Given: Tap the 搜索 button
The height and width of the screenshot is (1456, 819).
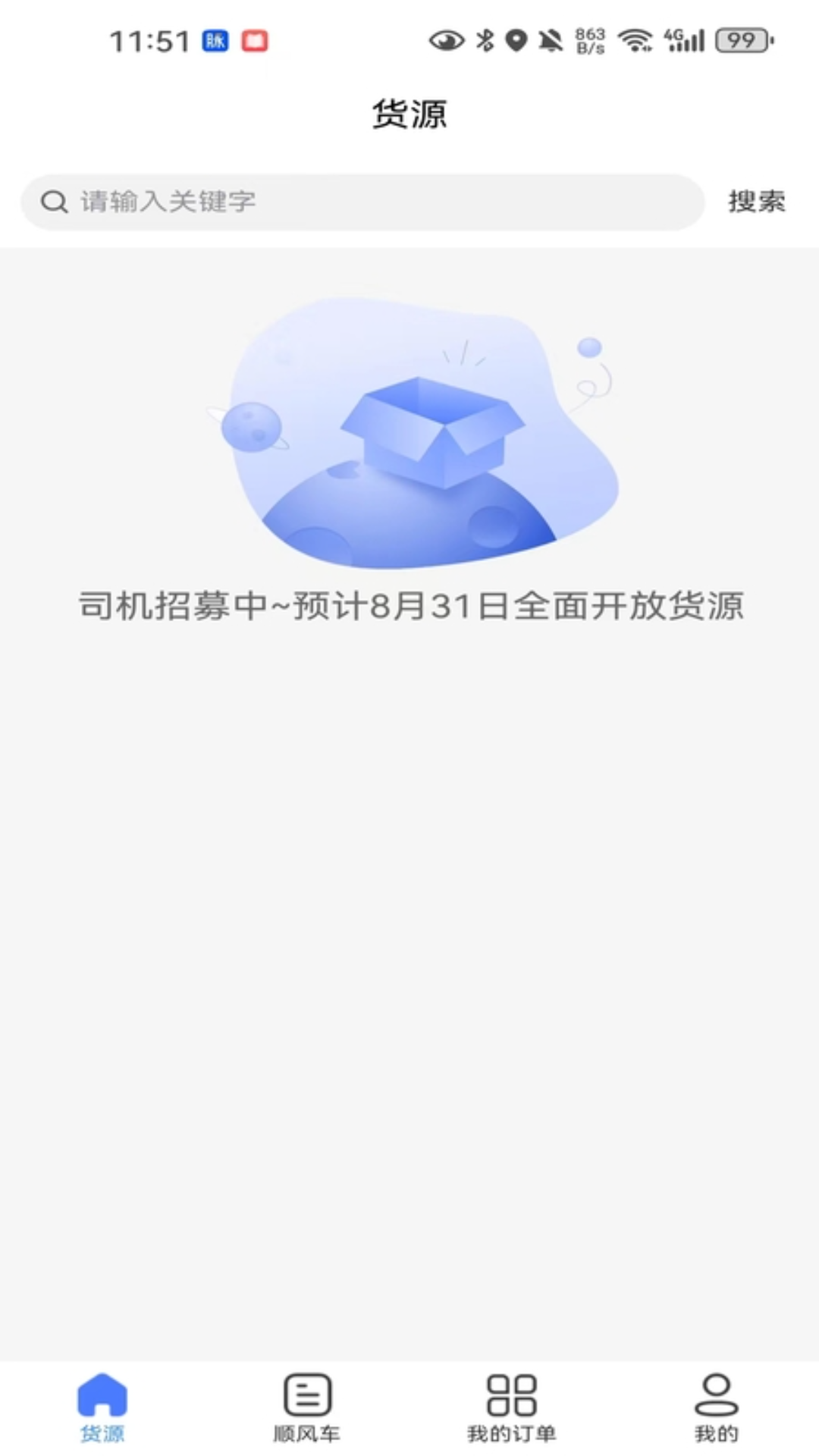Looking at the screenshot, I should 756,202.
